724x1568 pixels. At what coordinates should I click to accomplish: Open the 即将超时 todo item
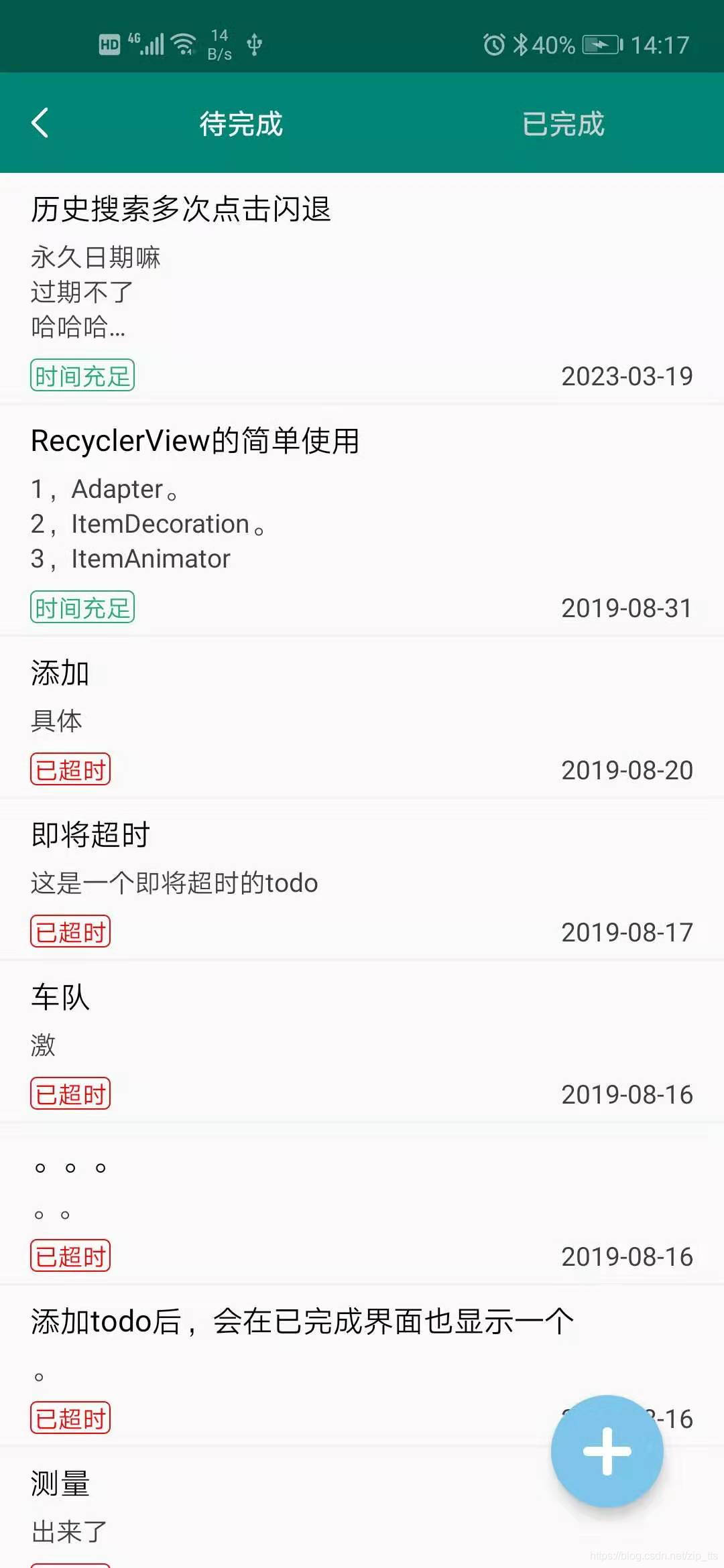click(90, 836)
